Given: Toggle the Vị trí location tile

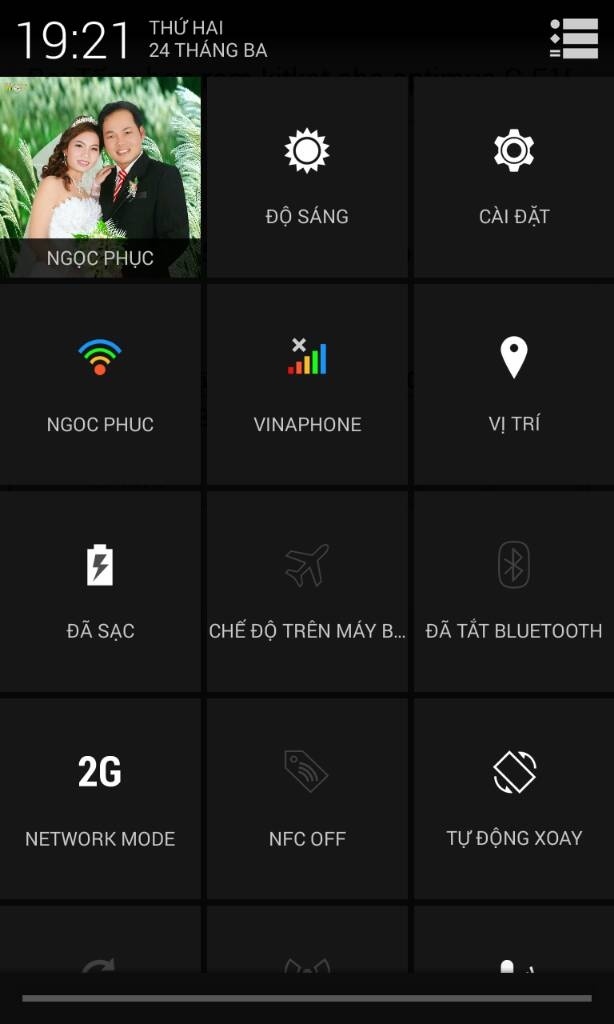Looking at the screenshot, I should pyautogui.click(x=514, y=384).
